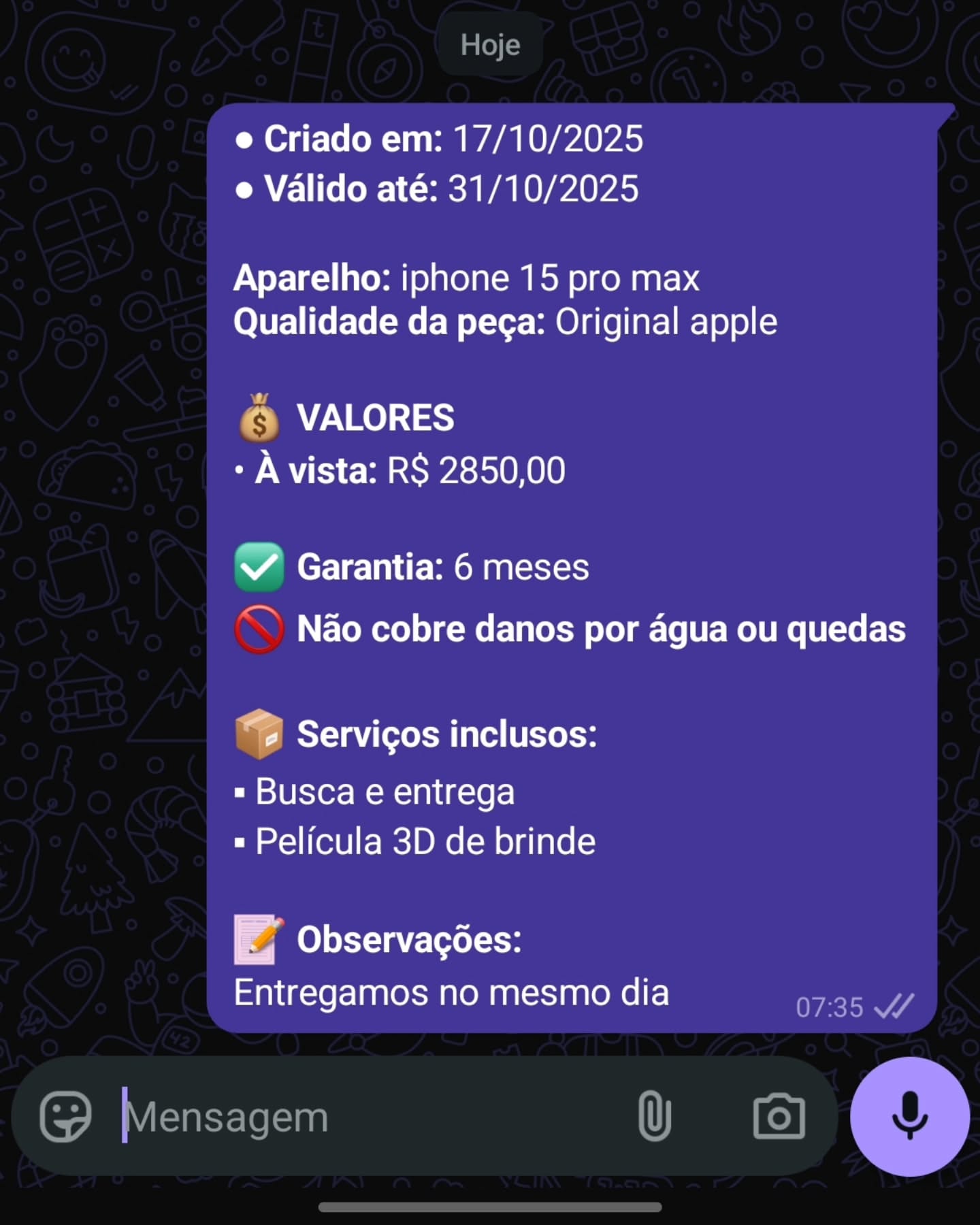Click the money bag emoji beside VALORES
The image size is (980, 1225).
260,417
